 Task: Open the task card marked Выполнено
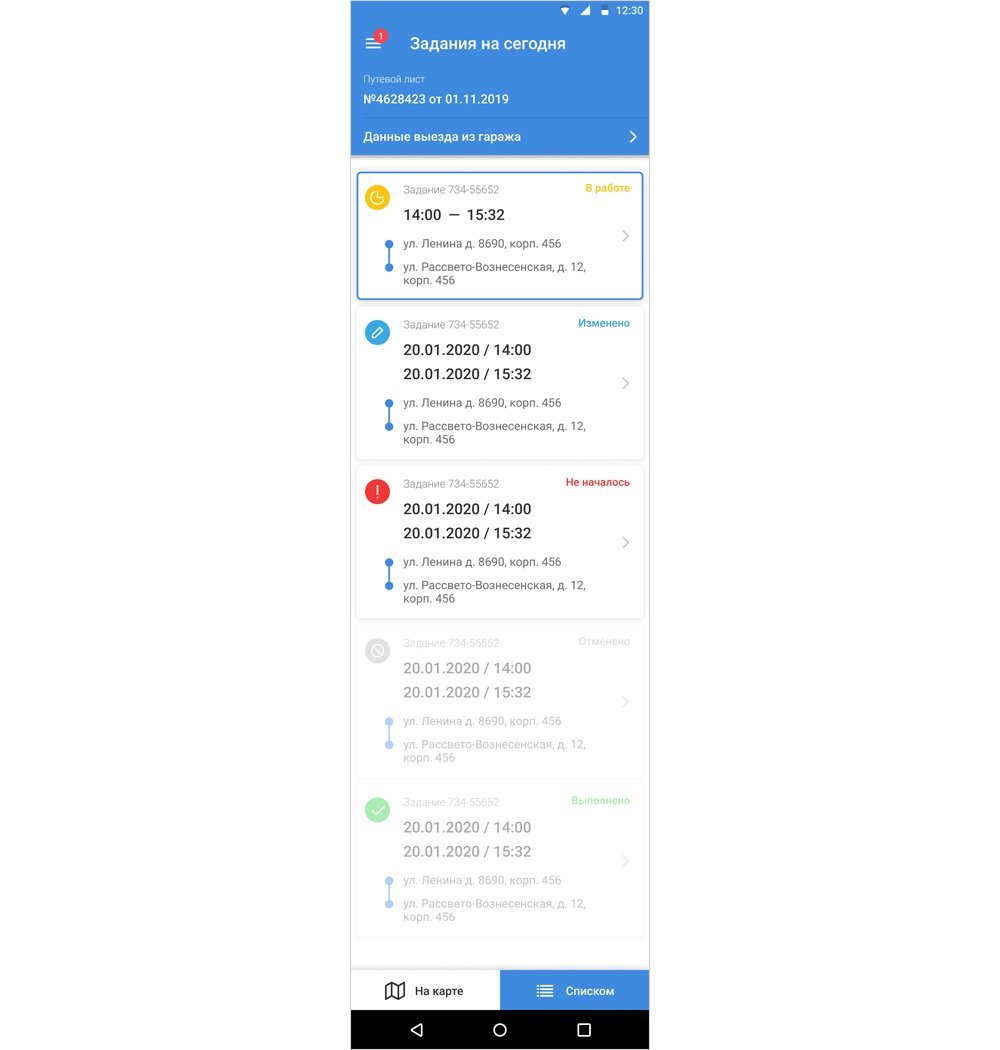point(499,860)
